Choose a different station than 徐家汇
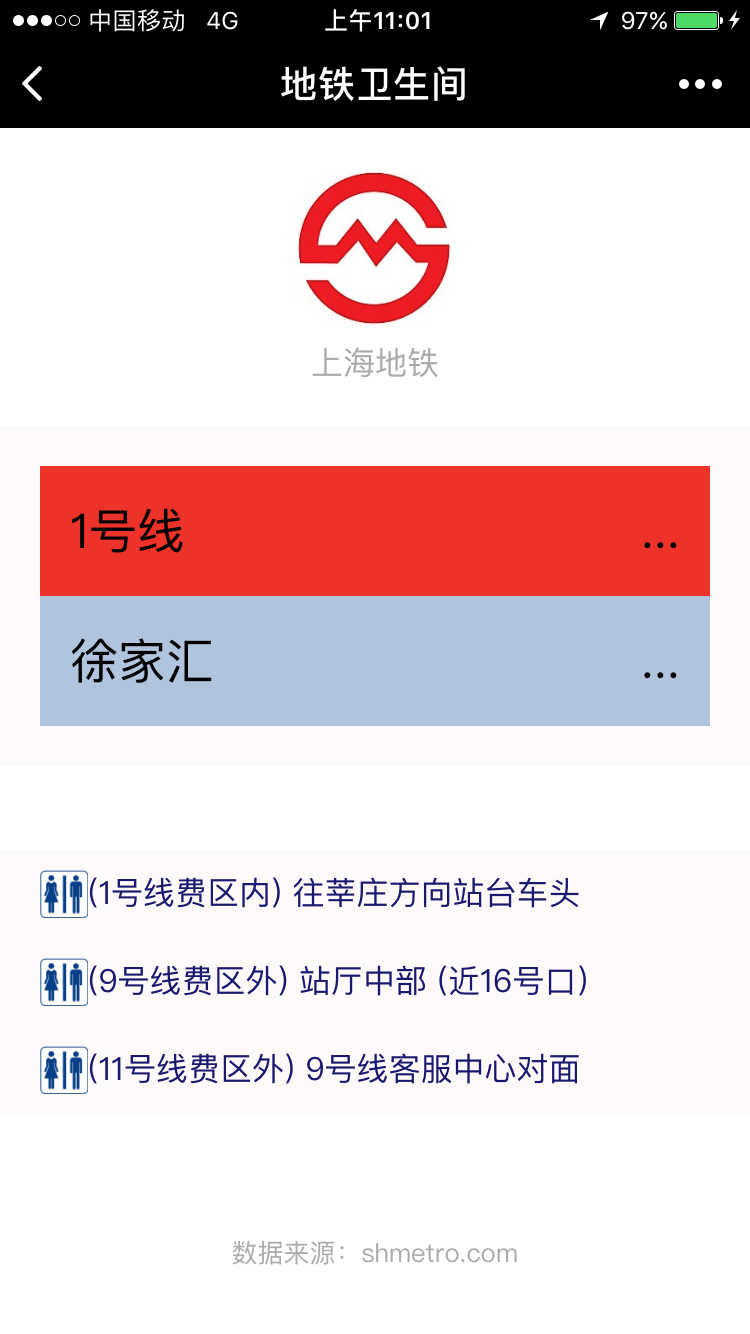This screenshot has height=1334, width=750. (x=374, y=661)
